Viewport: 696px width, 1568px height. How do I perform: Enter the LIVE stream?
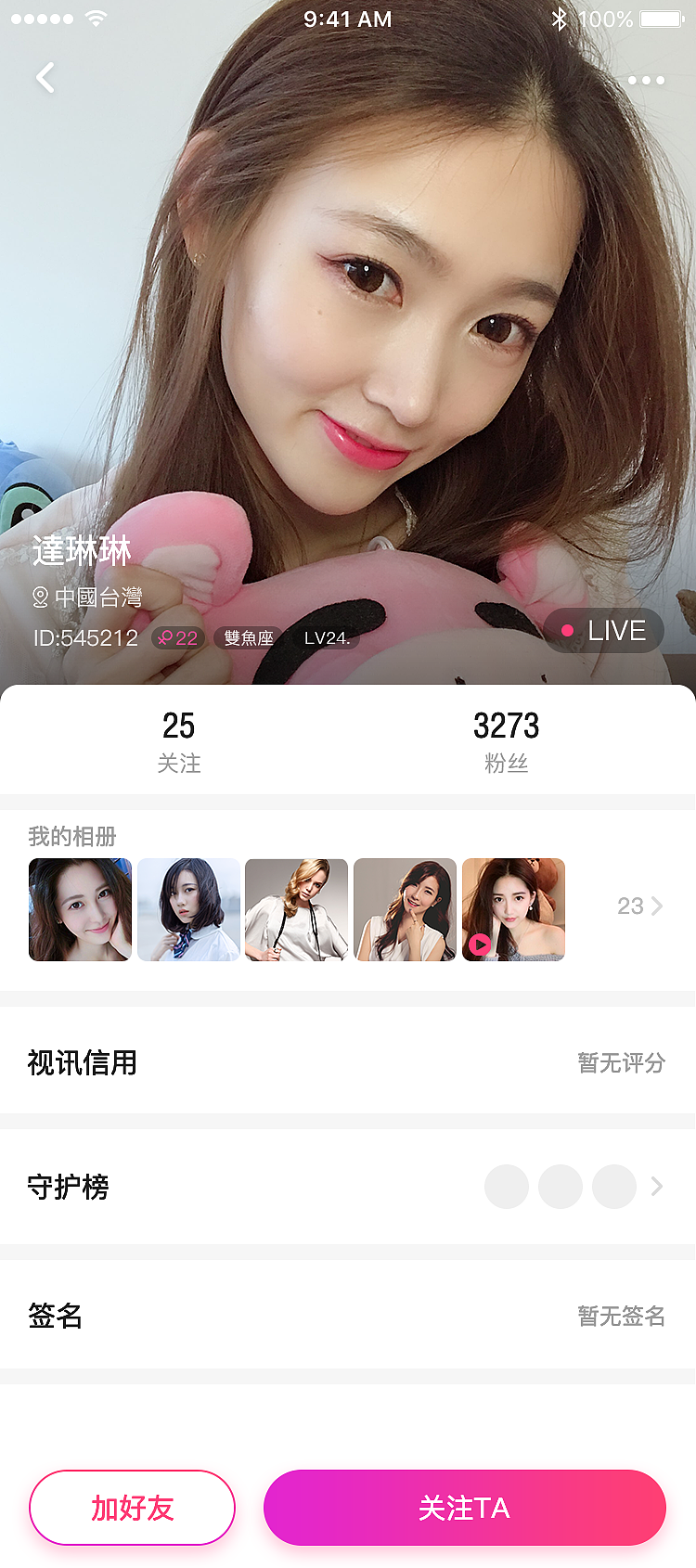pyautogui.click(x=604, y=631)
